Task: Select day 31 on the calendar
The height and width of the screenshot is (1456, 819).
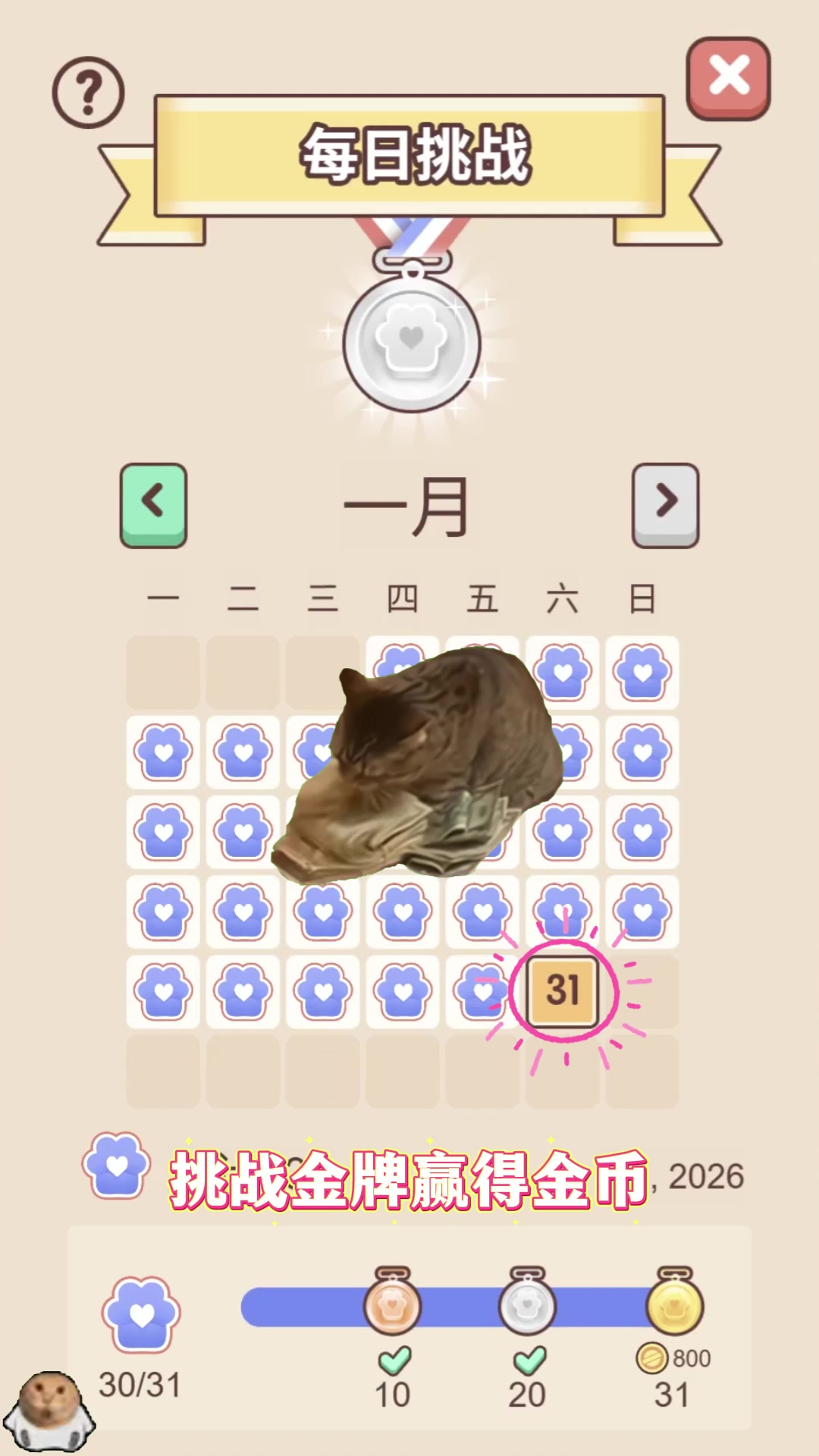Action: [x=563, y=991]
